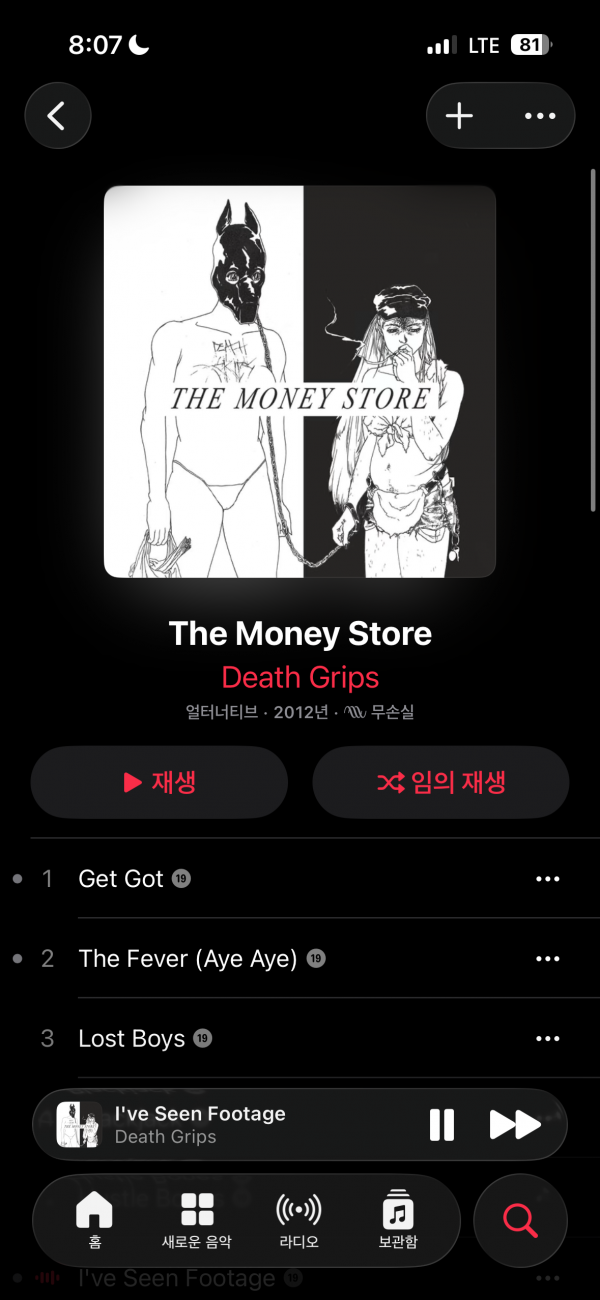Viewport: 600px width, 1300px height.
Task: Switch to the 홈 tab
Action: tap(94, 1220)
